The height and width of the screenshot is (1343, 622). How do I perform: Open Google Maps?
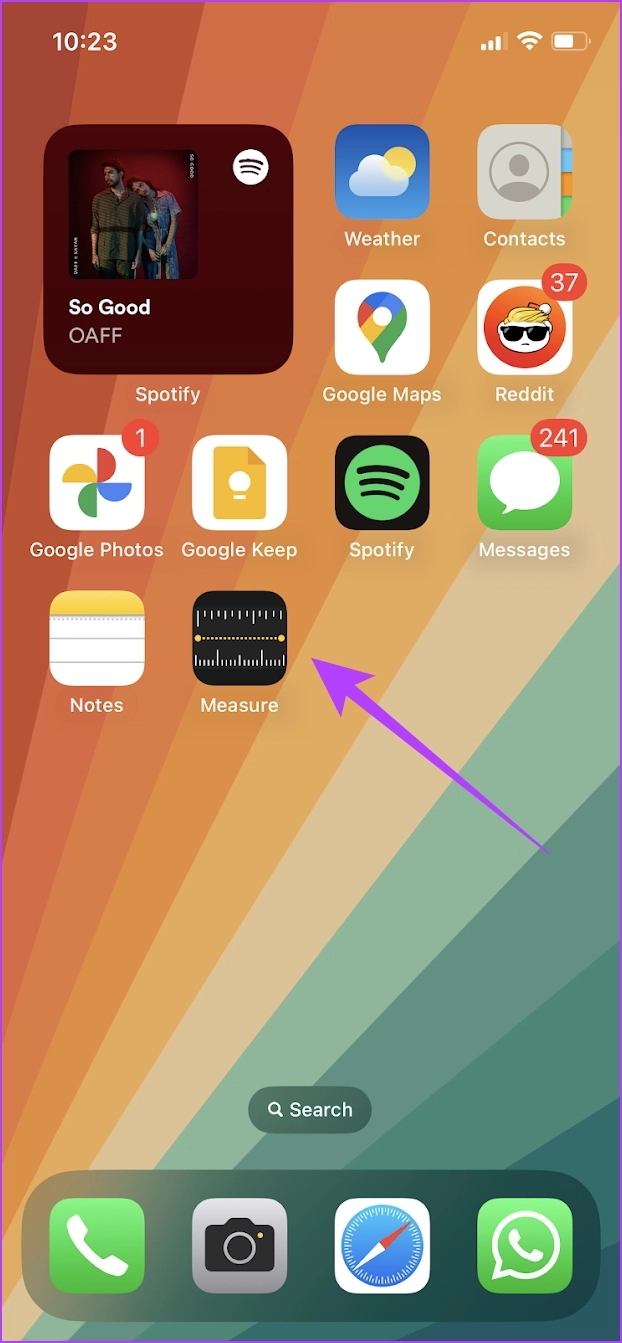[382, 327]
